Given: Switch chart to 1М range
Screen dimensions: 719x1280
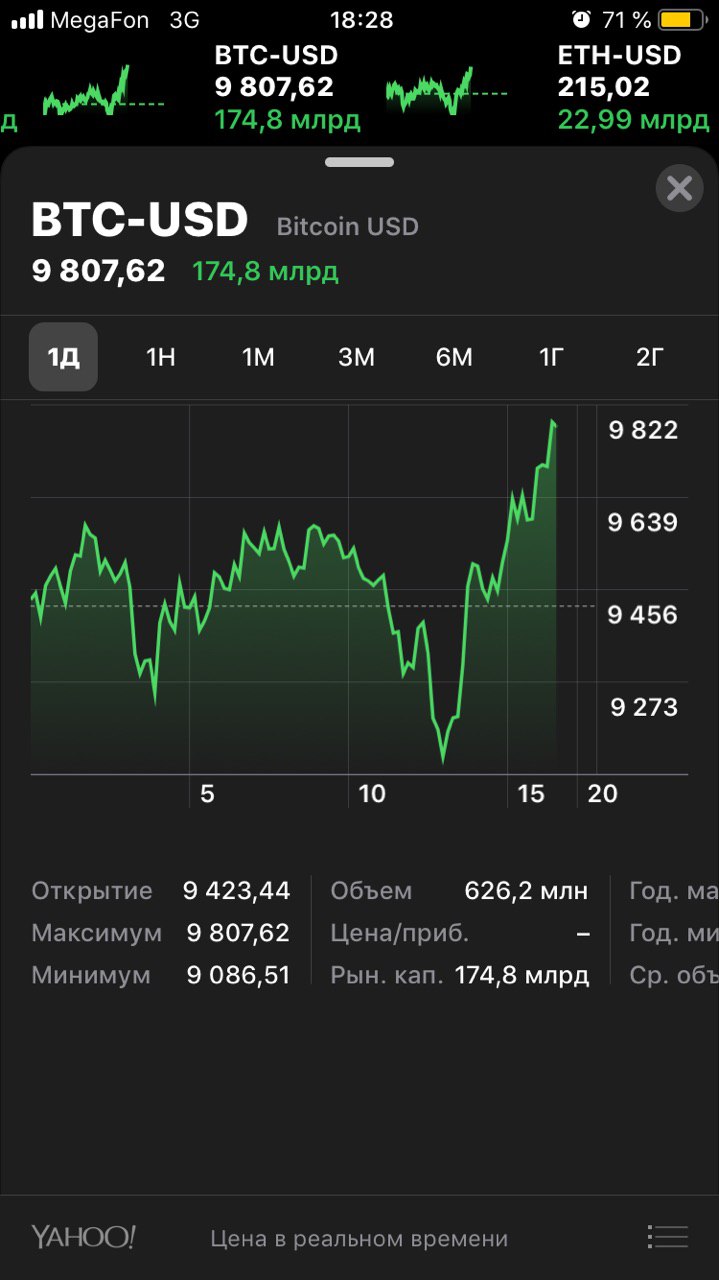Looking at the screenshot, I should coord(258,357).
